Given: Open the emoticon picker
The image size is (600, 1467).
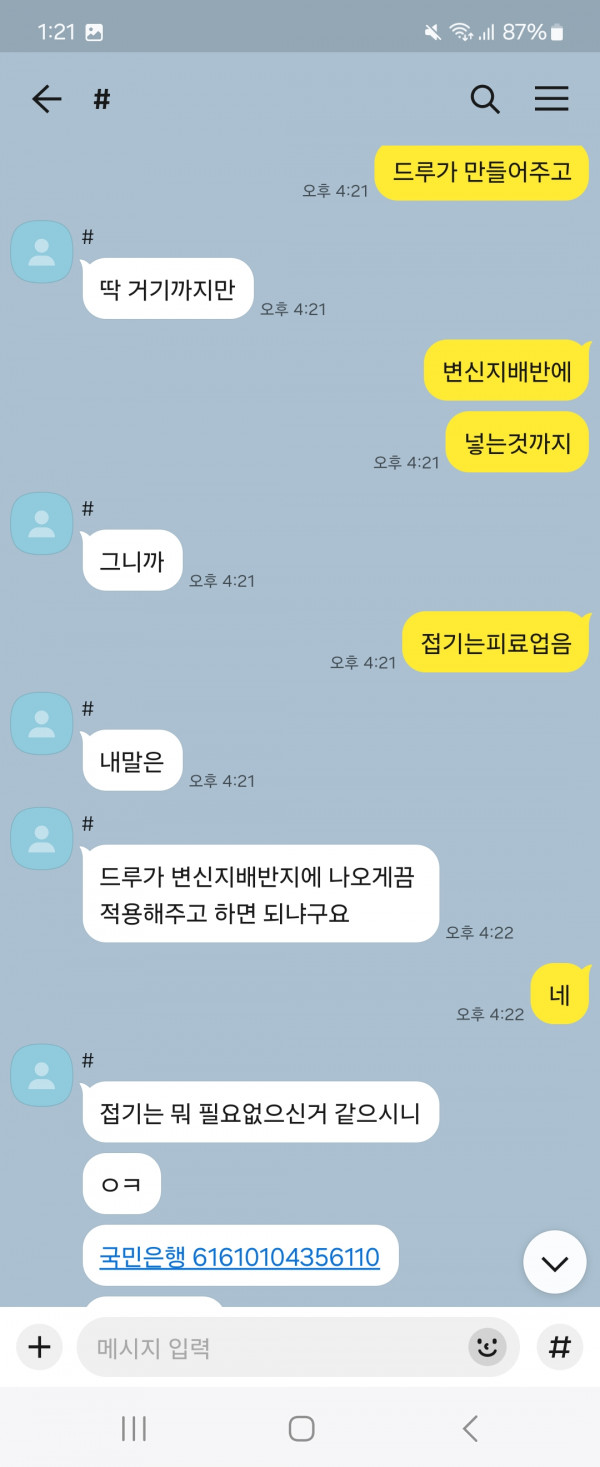Looking at the screenshot, I should pos(487,1347).
